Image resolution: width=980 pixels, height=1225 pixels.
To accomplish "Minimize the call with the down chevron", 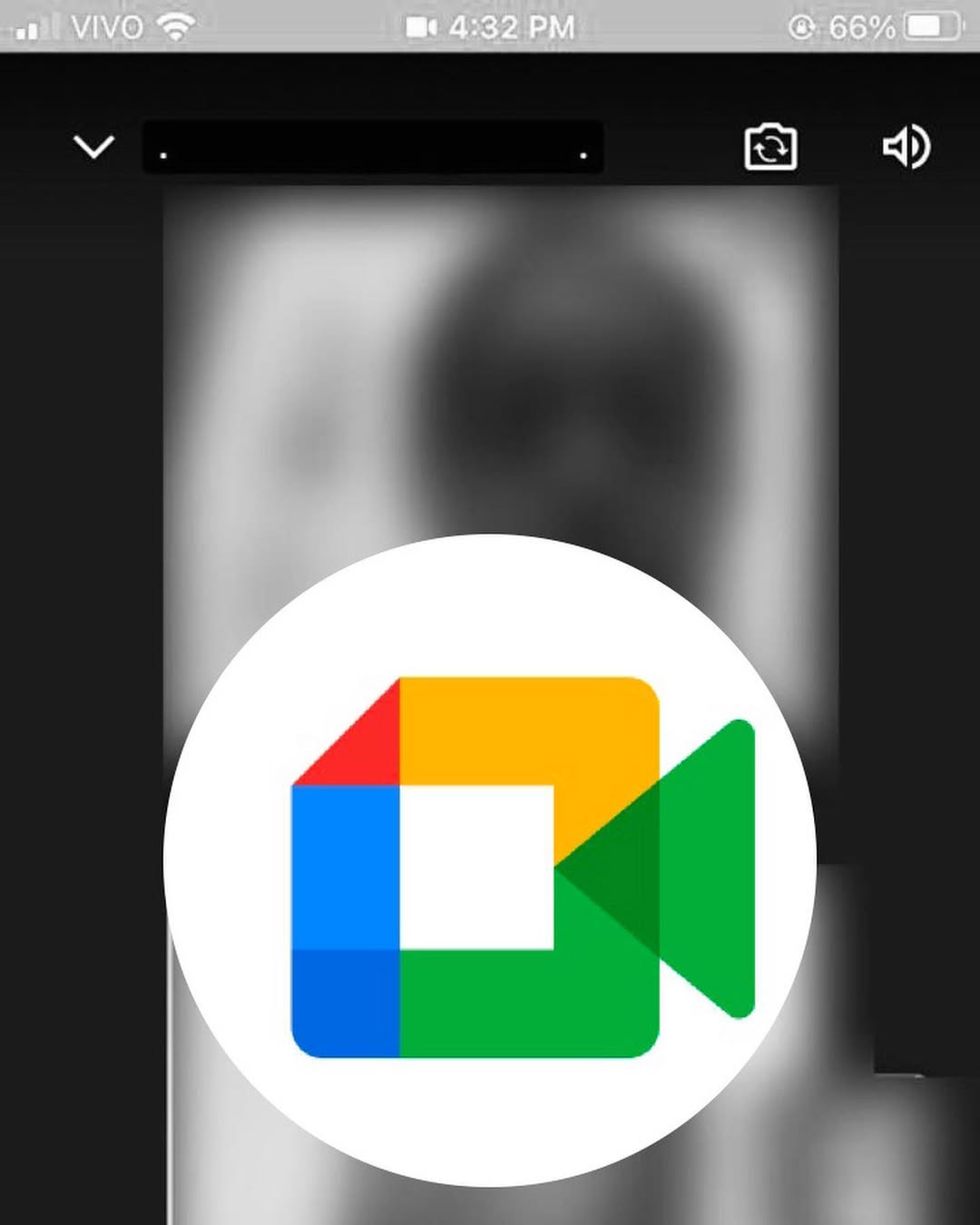I will click(93, 147).
